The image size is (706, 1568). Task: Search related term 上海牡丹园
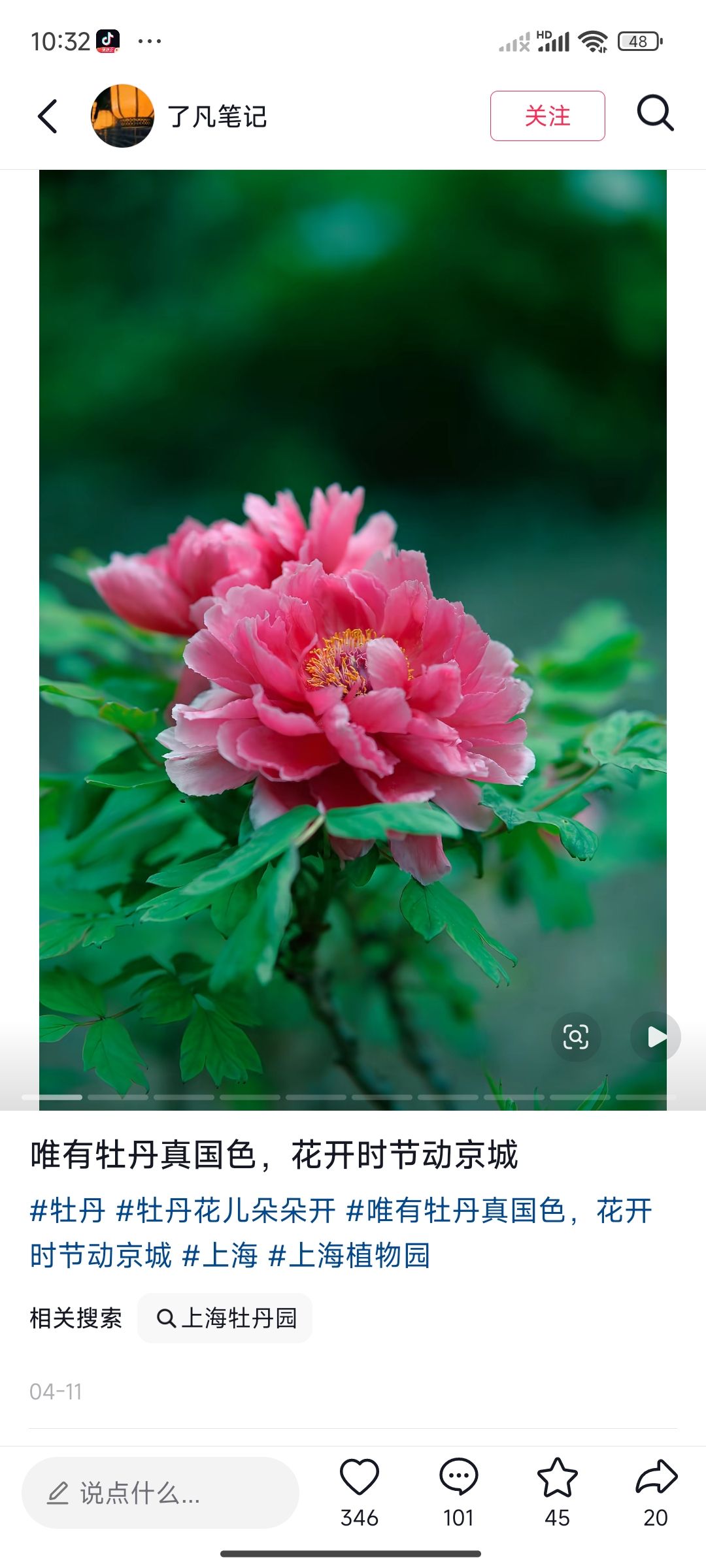[226, 1318]
